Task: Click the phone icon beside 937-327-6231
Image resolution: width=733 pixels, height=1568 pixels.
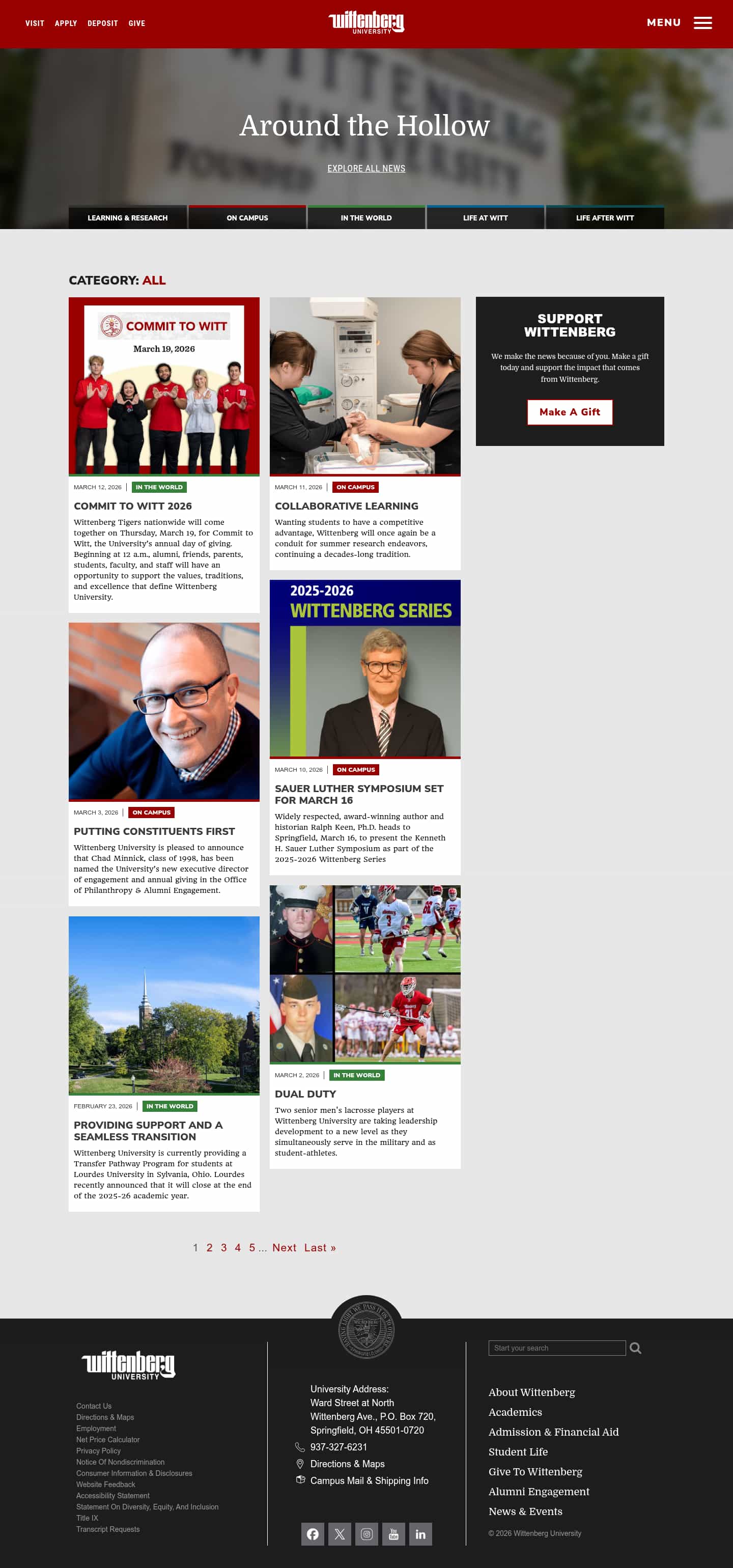Action: point(300,1447)
